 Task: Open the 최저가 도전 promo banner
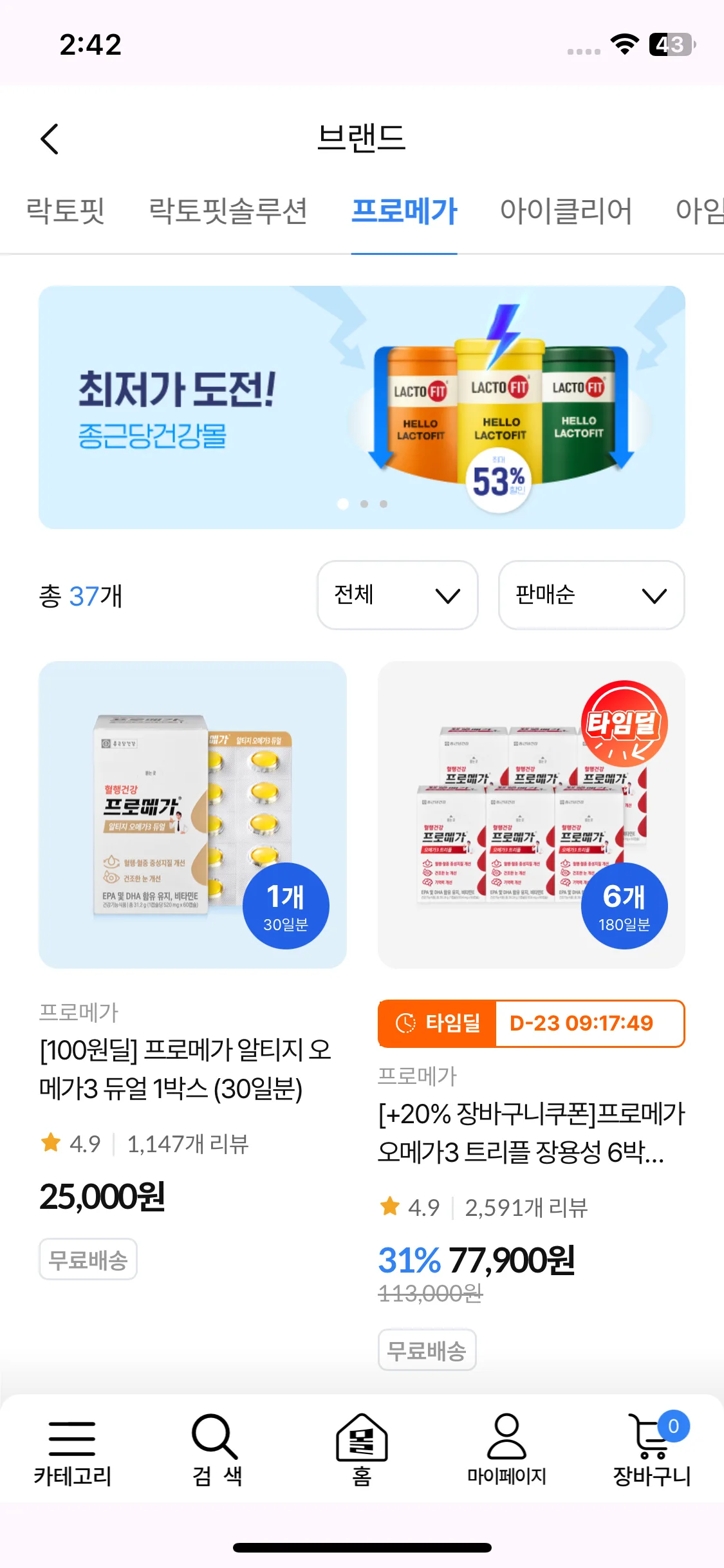point(362,407)
